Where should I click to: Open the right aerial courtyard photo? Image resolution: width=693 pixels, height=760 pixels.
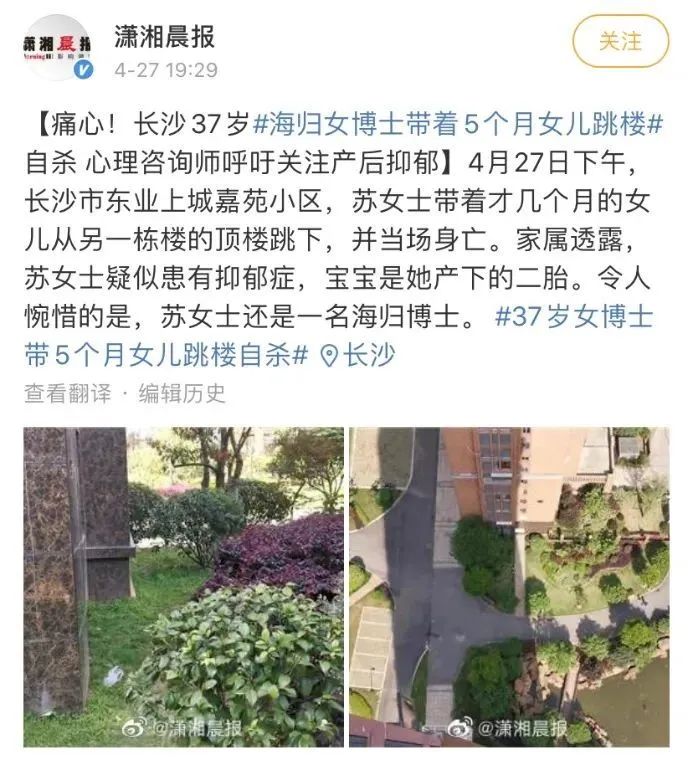509,587
